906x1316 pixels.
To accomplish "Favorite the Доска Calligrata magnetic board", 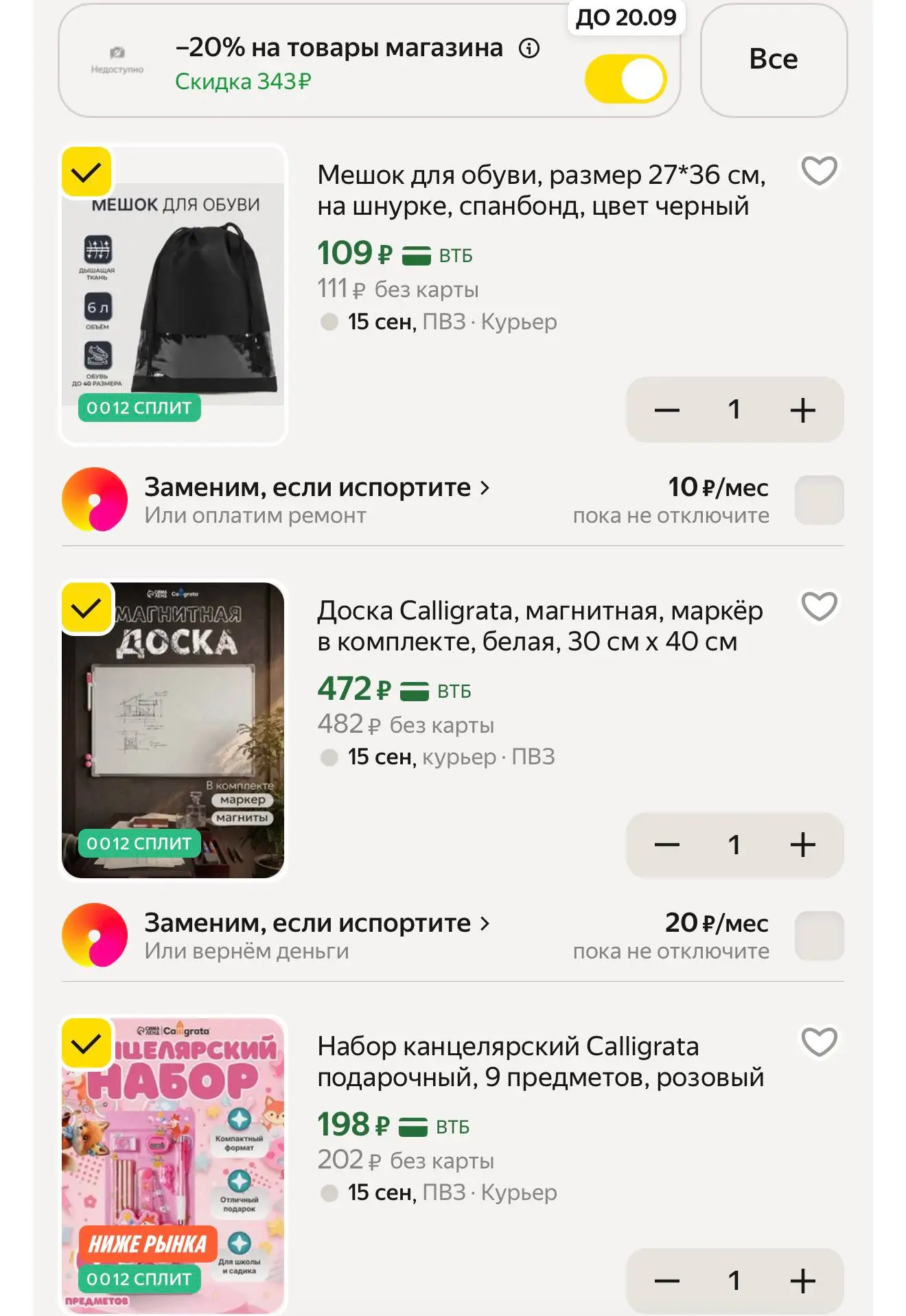I will click(x=820, y=607).
